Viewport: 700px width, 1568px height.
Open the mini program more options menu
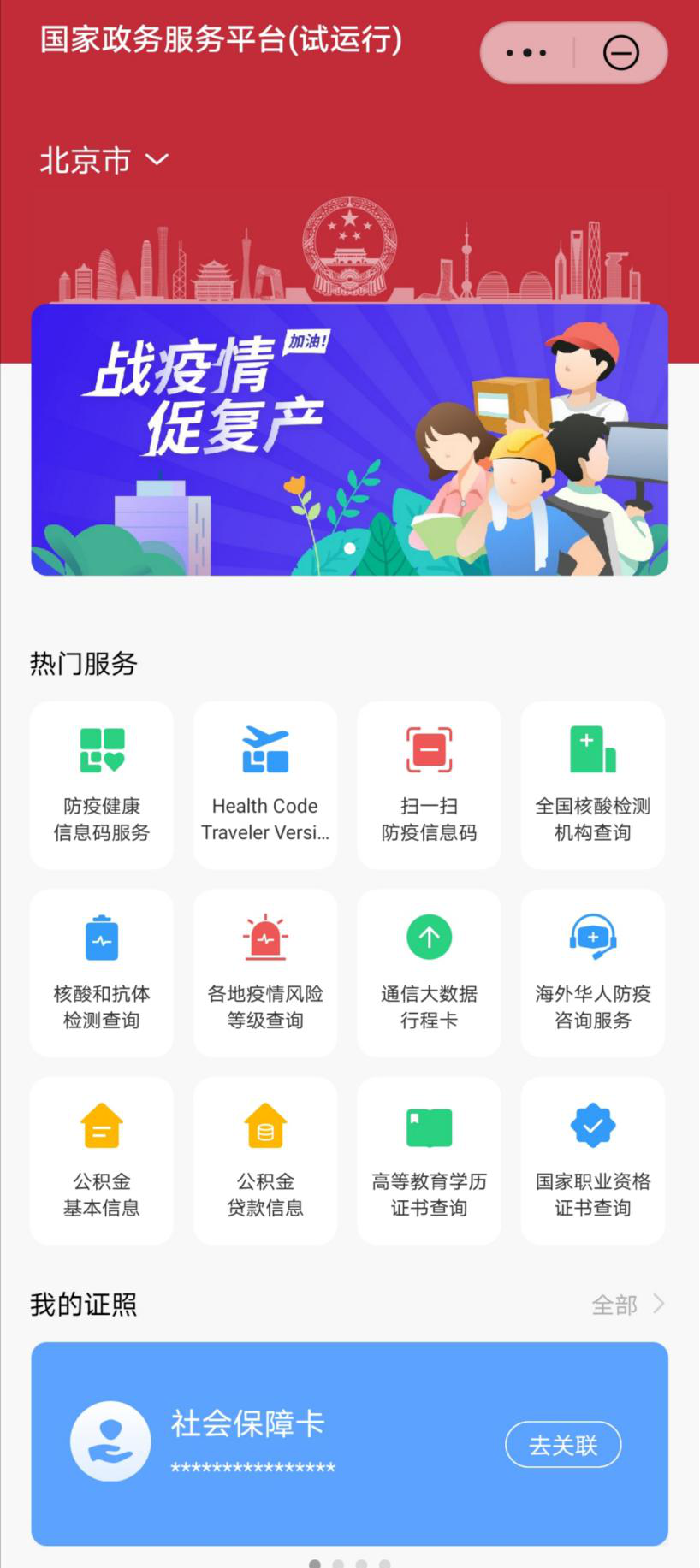point(526,53)
